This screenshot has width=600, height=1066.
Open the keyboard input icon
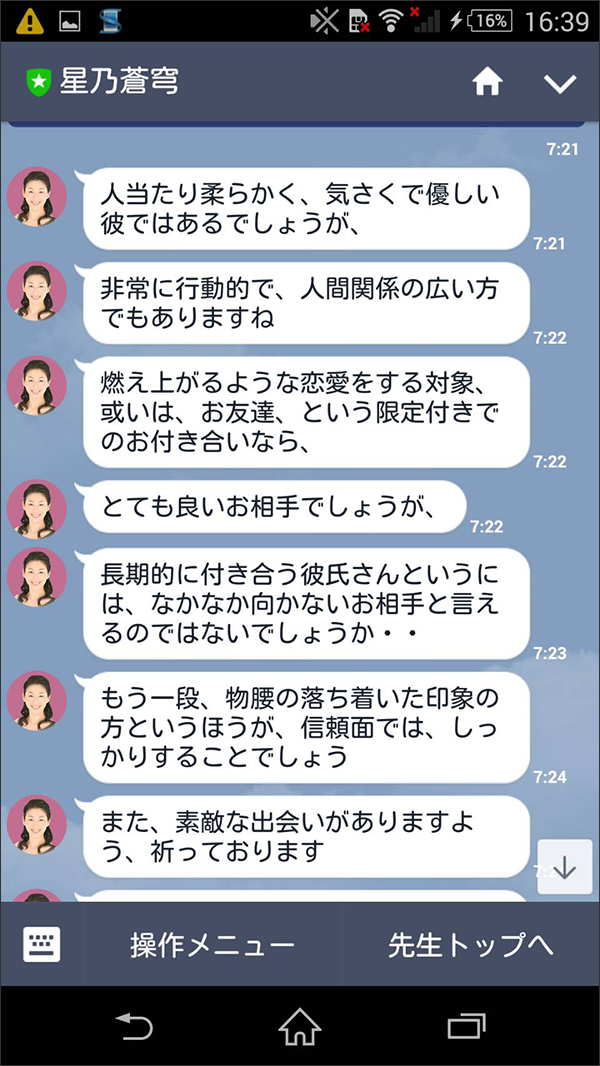click(x=42, y=944)
